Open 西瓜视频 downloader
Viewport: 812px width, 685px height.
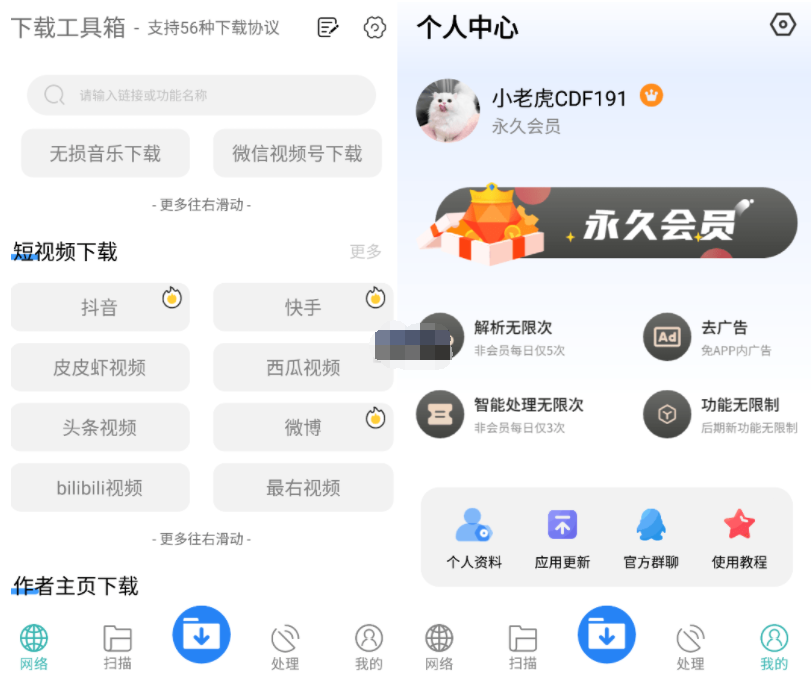point(302,368)
